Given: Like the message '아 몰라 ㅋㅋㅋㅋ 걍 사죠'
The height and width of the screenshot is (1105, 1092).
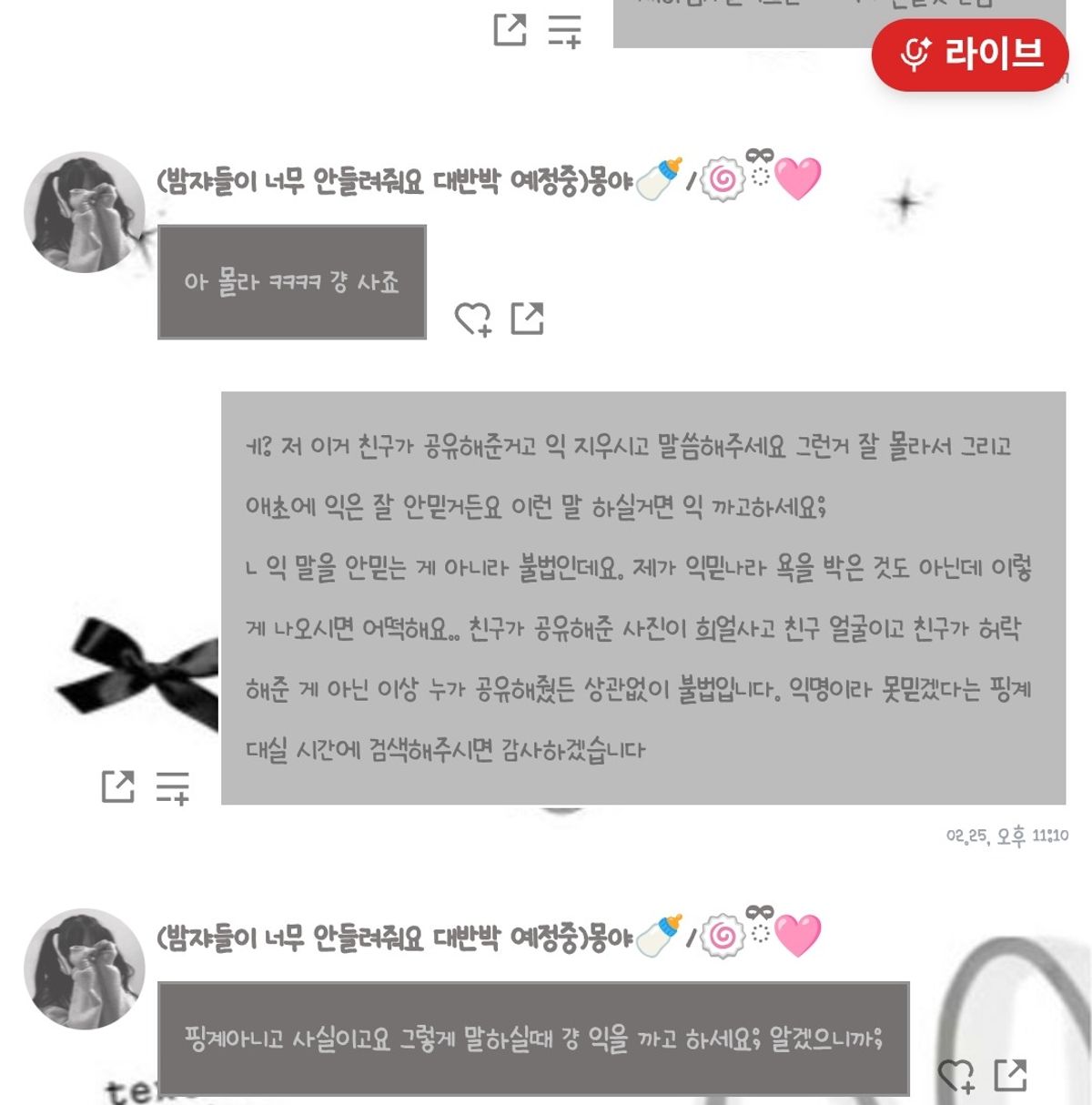Looking at the screenshot, I should point(472,319).
